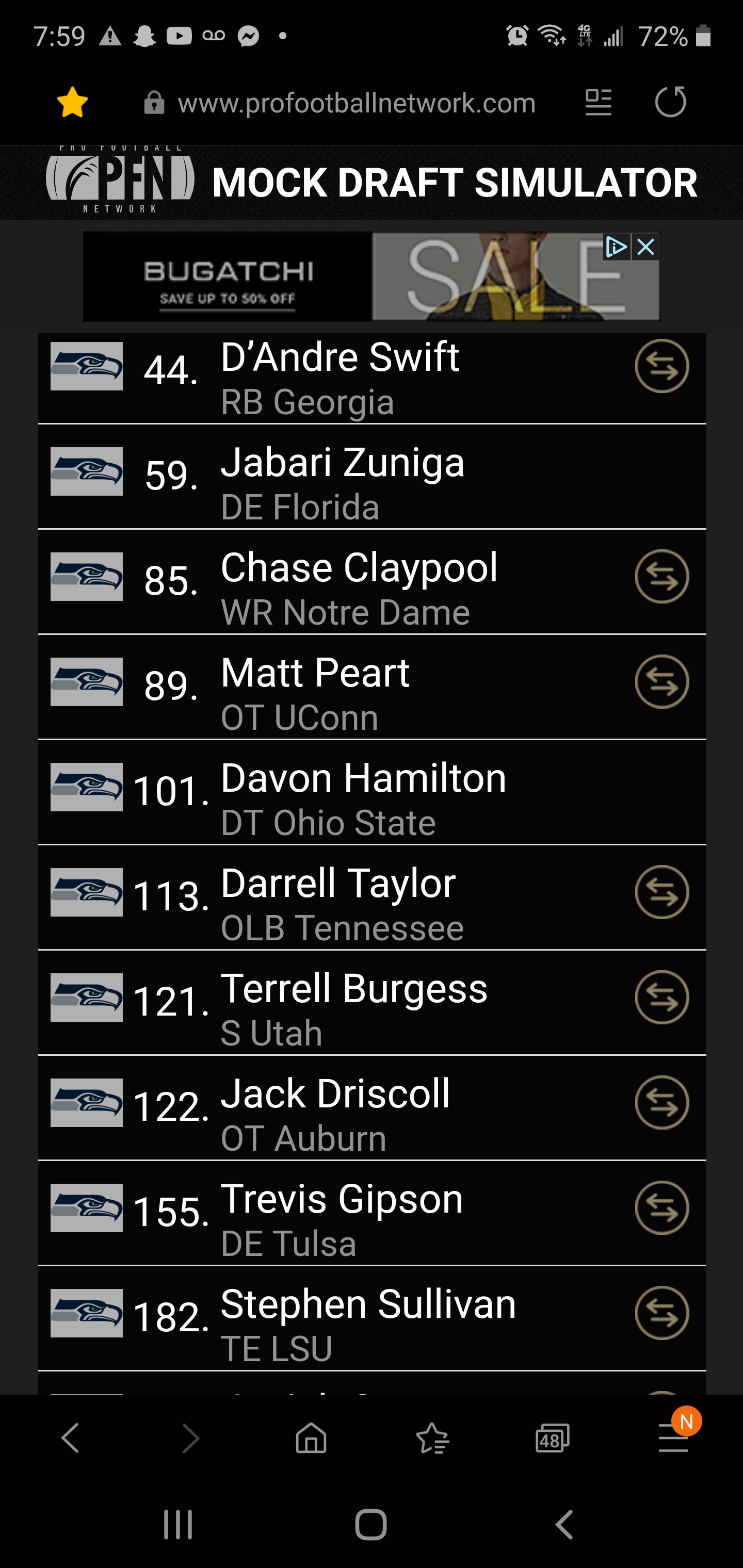
Task: Open the browser bookmarks list
Action: [432, 1439]
